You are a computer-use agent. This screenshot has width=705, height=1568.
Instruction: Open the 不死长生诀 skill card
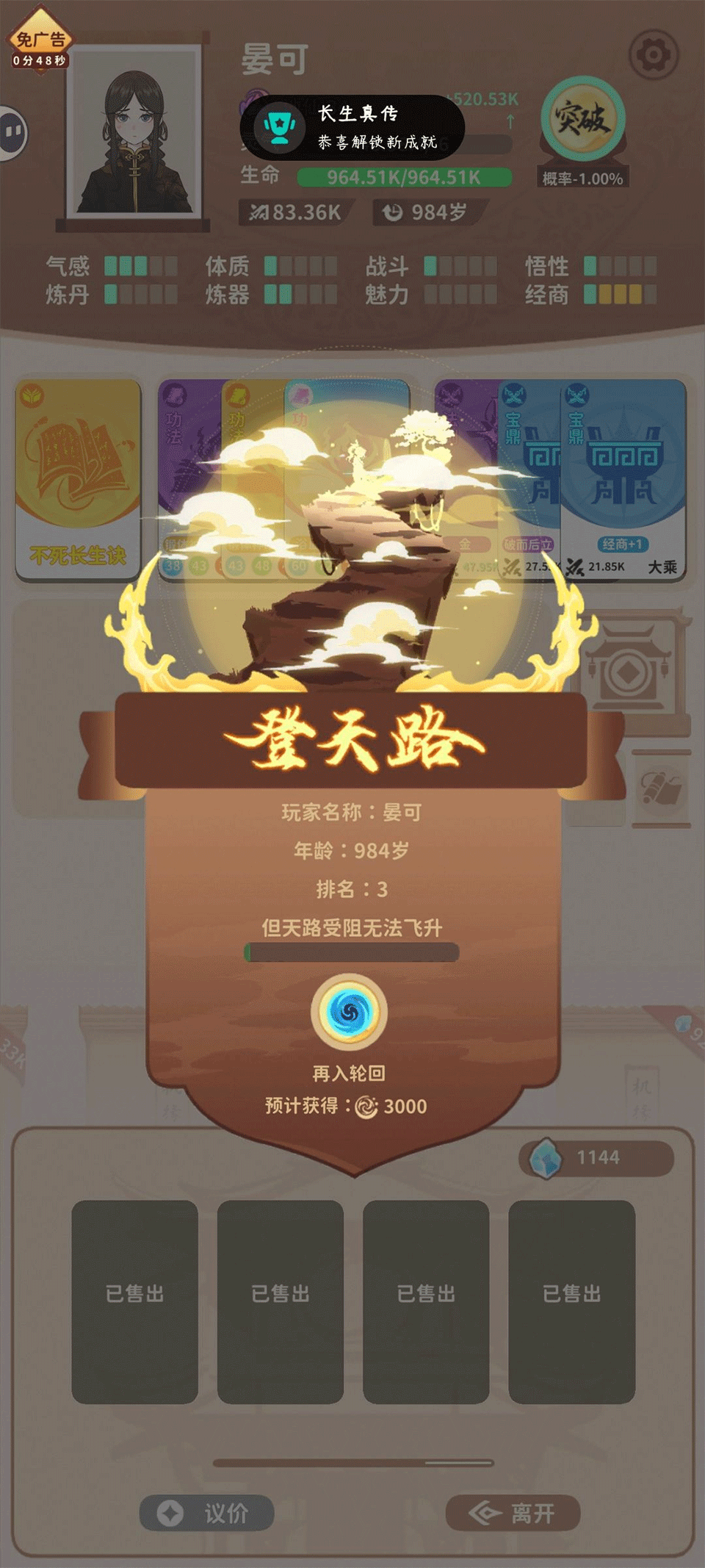[x=78, y=479]
